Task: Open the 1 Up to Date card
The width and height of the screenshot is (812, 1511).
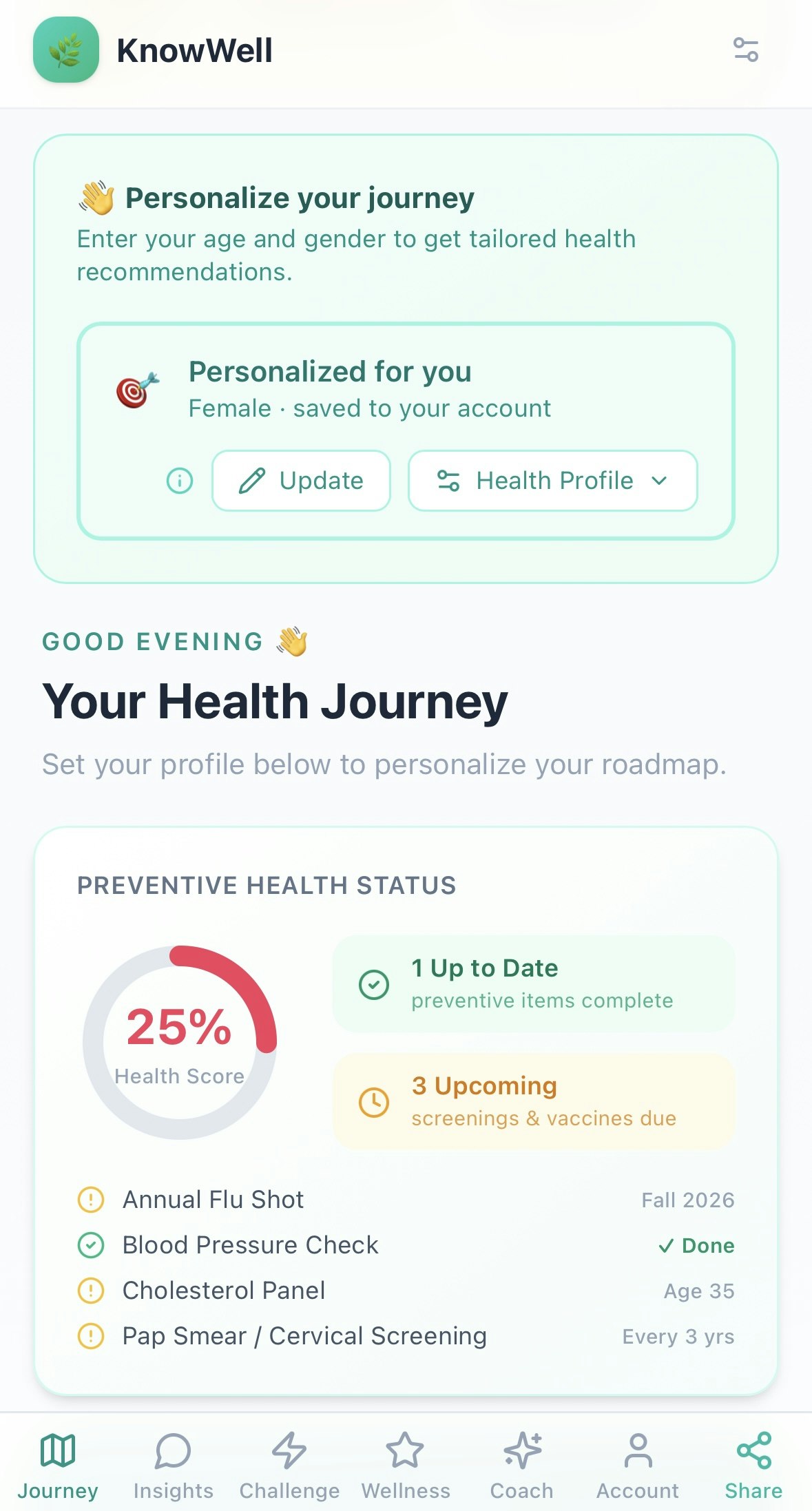Action: tap(534, 983)
